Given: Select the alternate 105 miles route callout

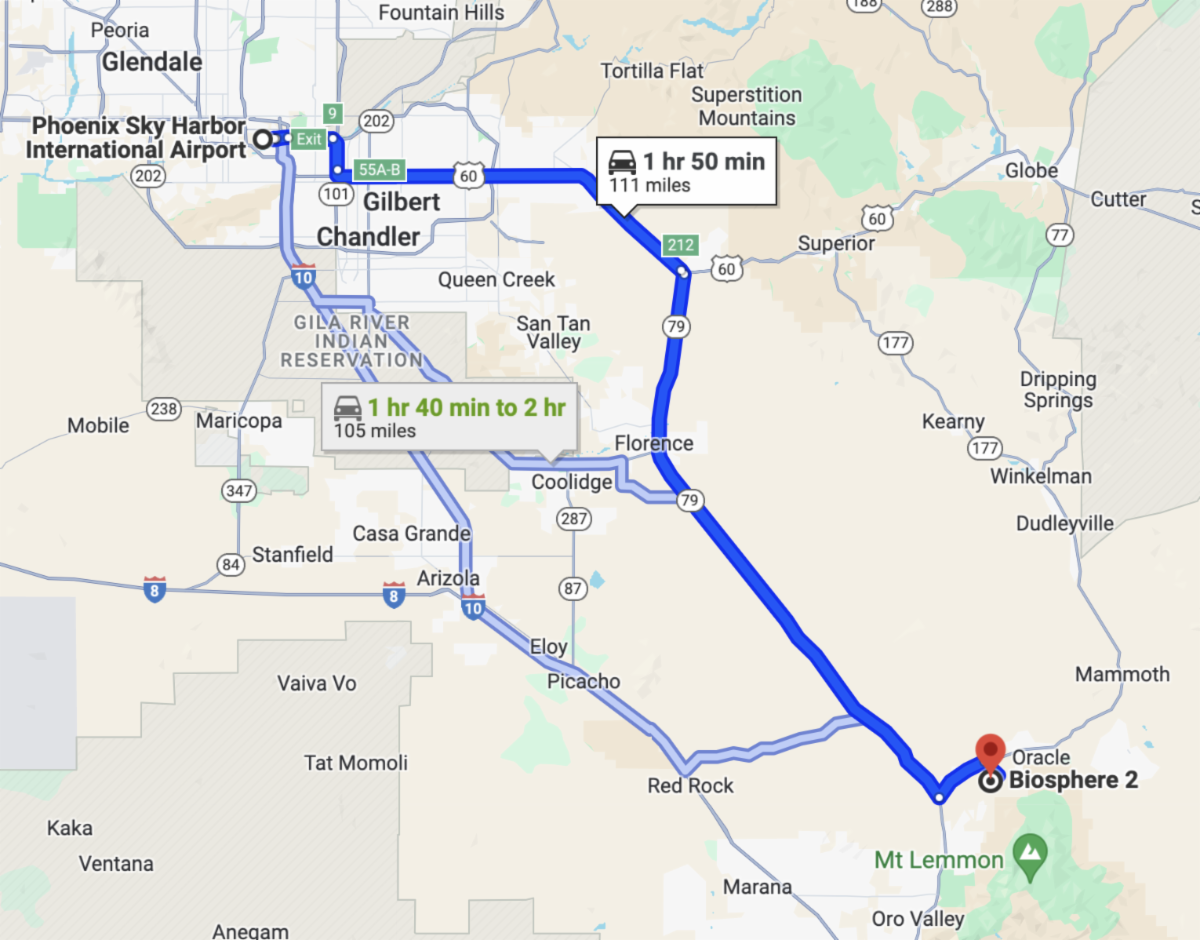Looking at the screenshot, I should tap(448, 418).
